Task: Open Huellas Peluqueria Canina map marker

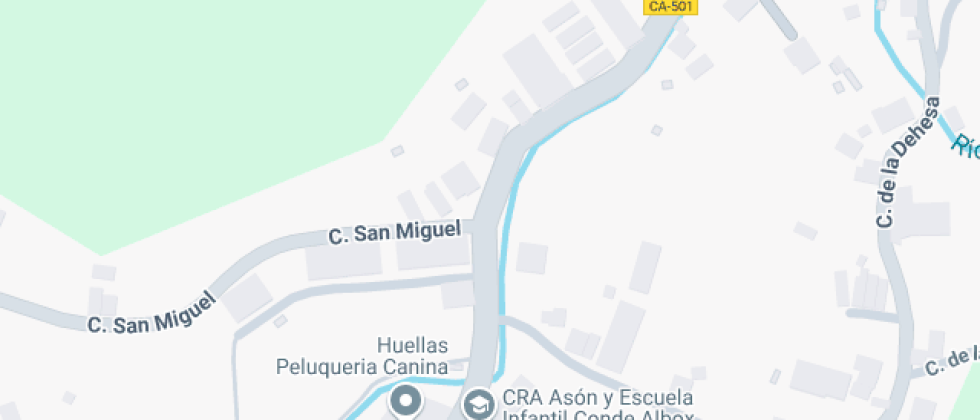Action: coord(406,402)
